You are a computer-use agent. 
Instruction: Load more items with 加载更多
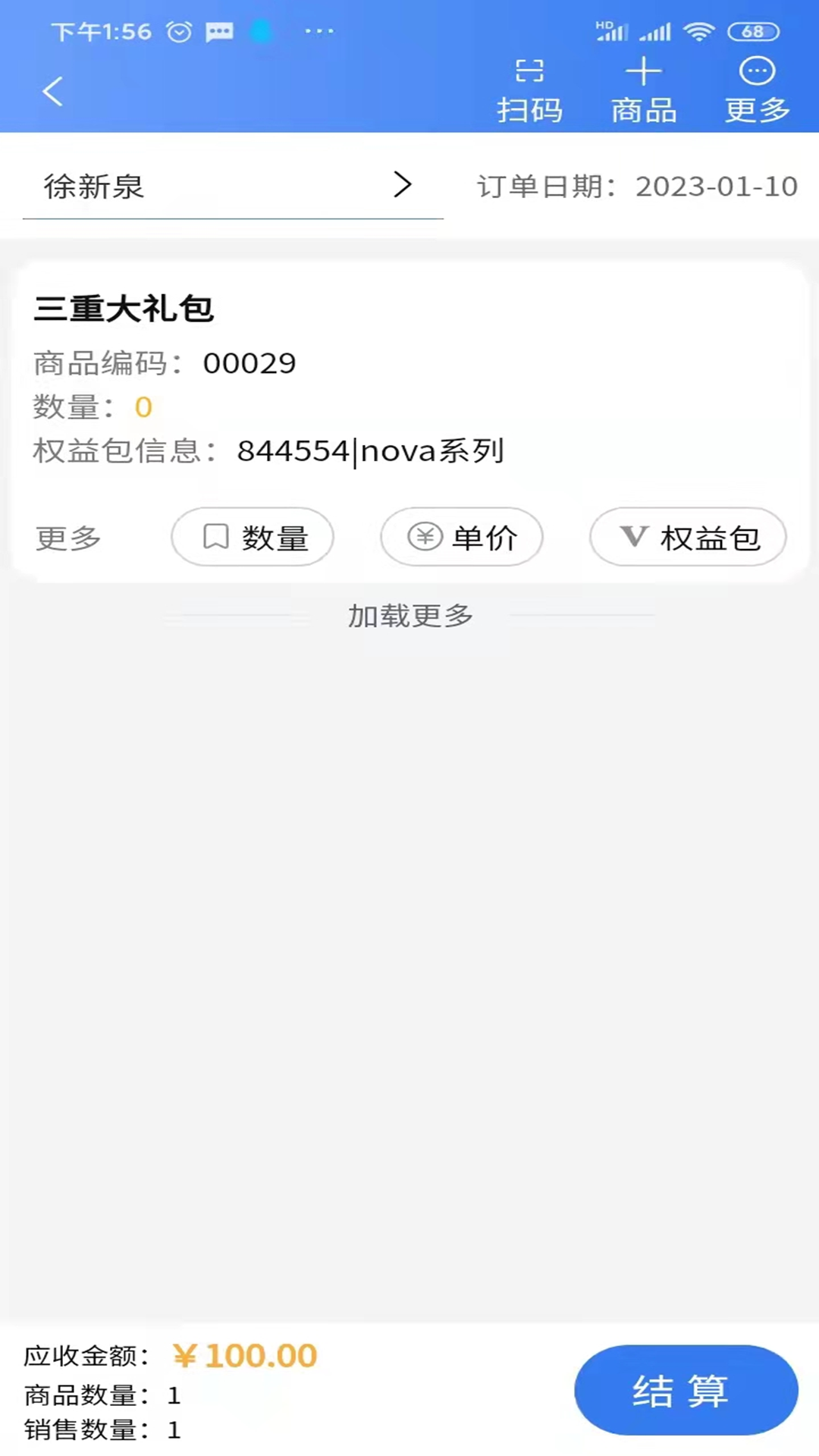[409, 616]
